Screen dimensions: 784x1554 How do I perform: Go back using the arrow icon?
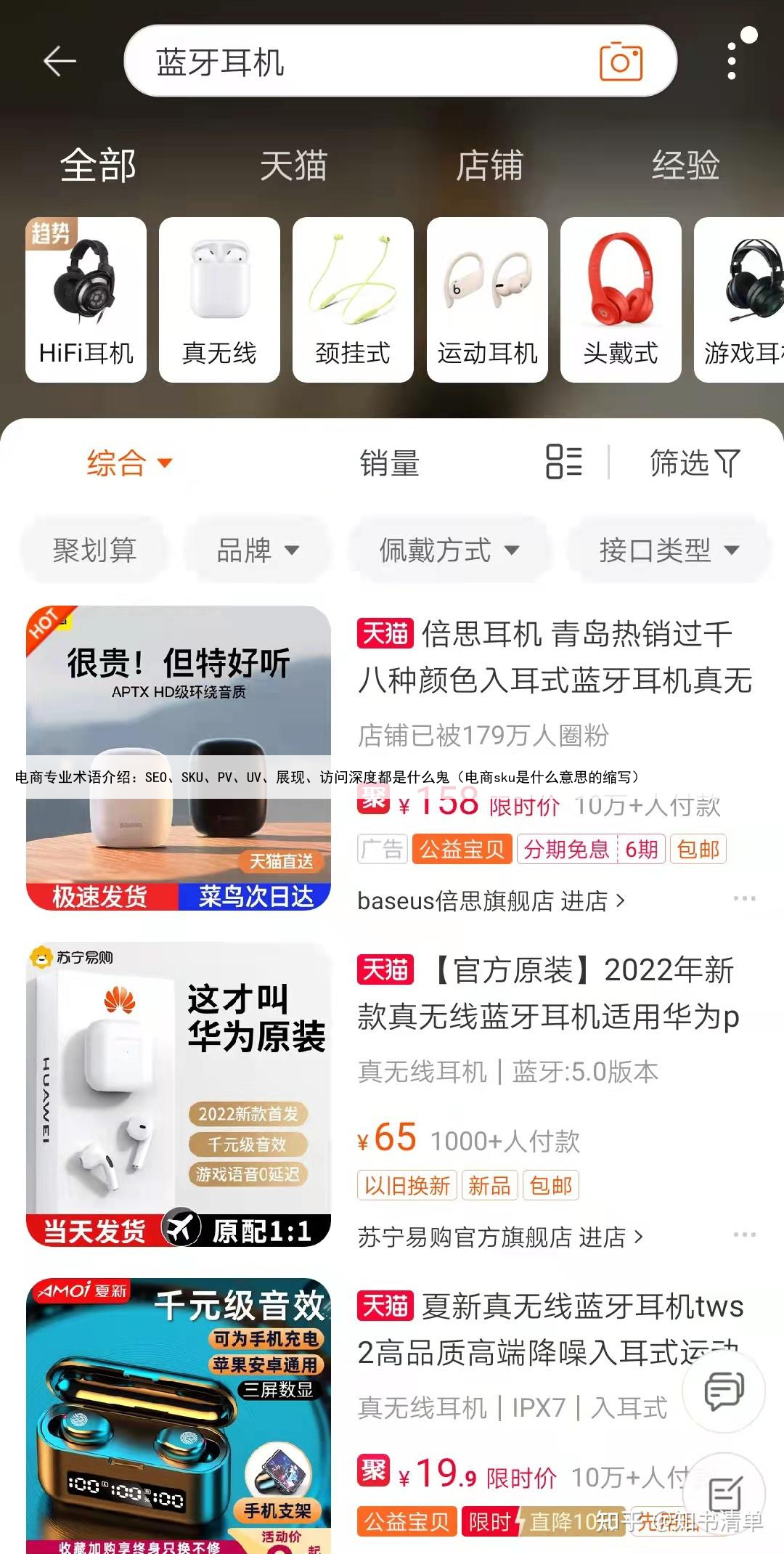point(60,61)
